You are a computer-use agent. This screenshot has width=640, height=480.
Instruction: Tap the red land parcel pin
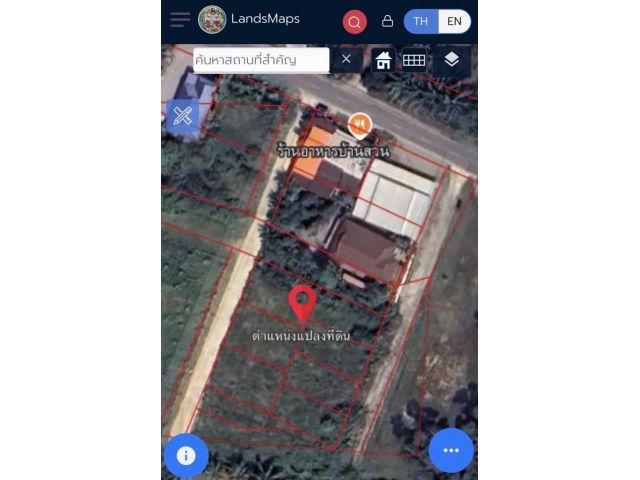[x=302, y=302]
